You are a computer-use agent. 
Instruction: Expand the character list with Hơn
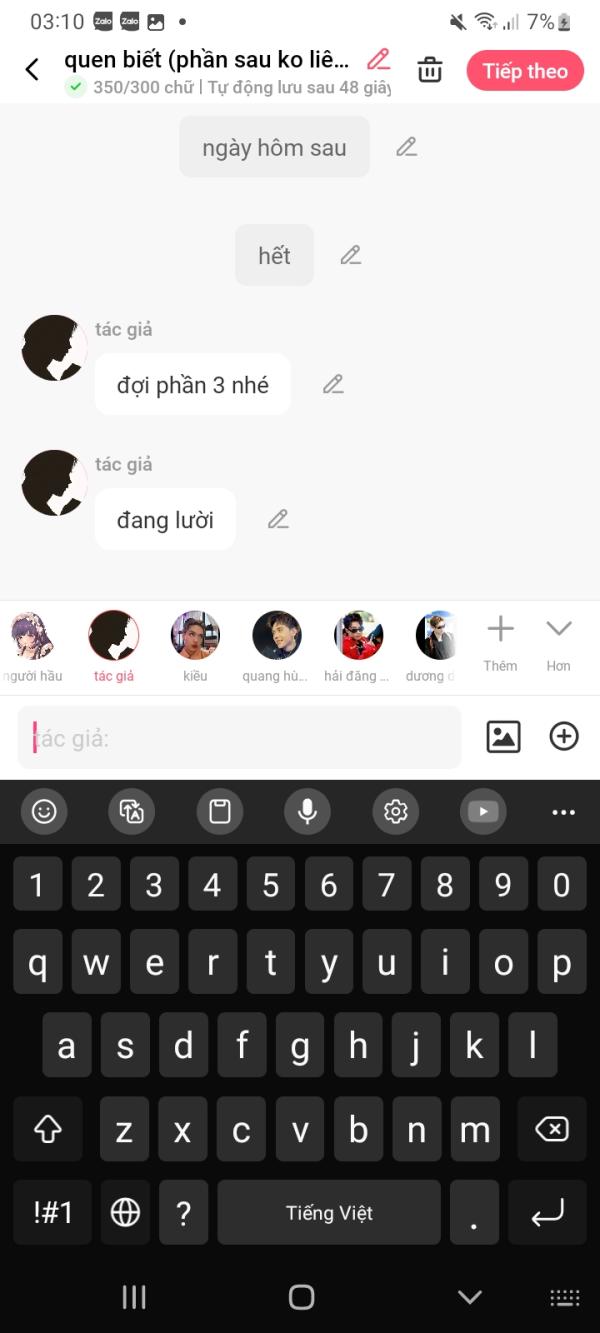[x=559, y=643]
